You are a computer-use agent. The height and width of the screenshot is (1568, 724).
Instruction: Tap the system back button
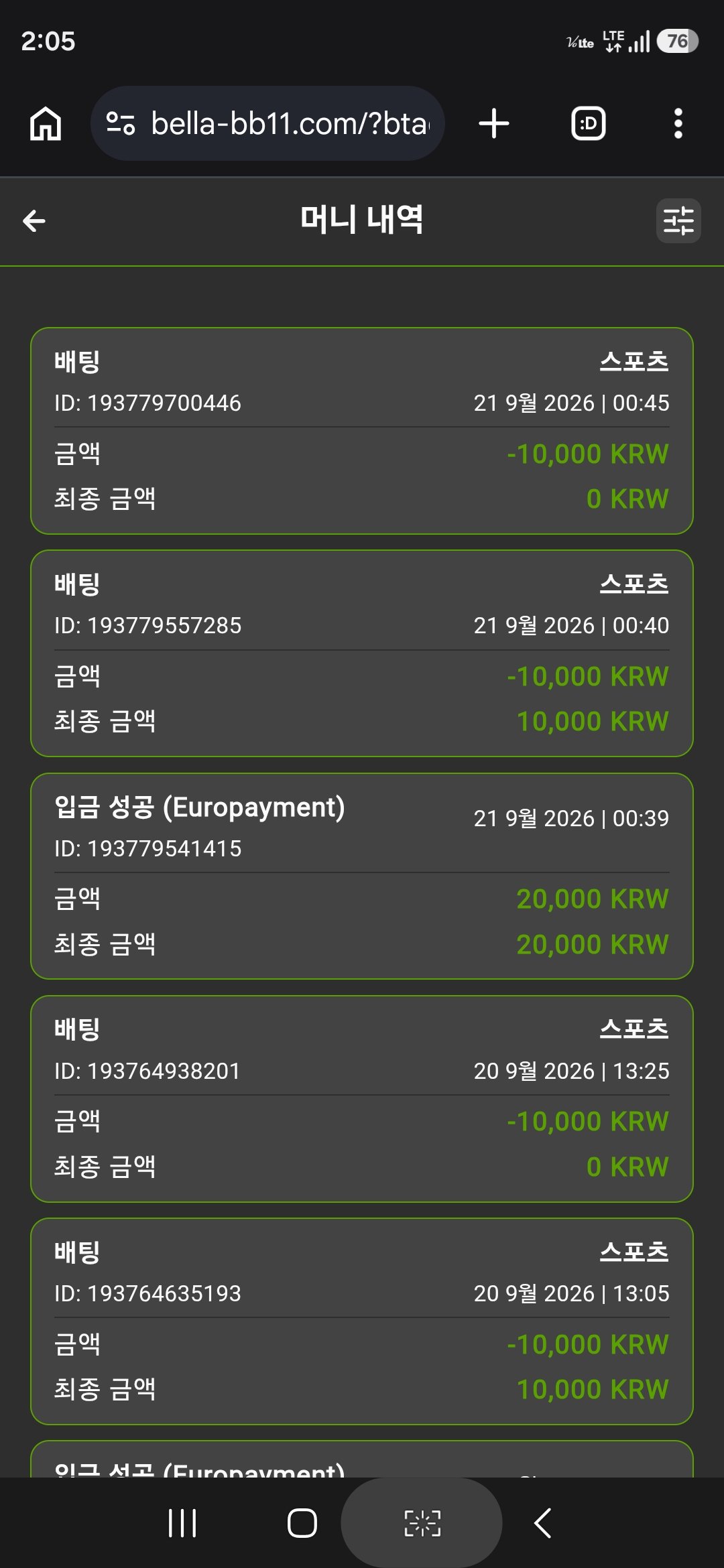coord(543,1523)
